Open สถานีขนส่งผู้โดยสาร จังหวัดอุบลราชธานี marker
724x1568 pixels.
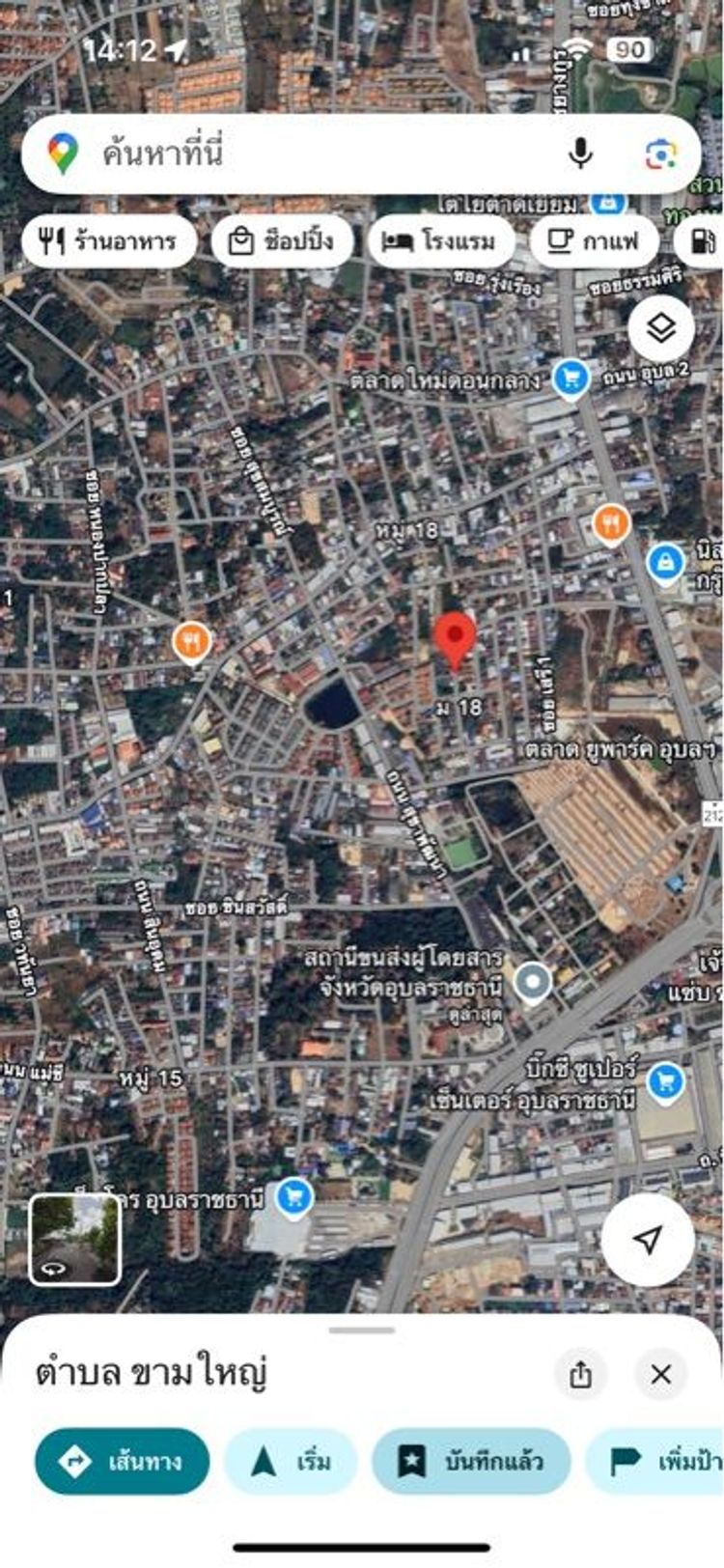pos(532,983)
